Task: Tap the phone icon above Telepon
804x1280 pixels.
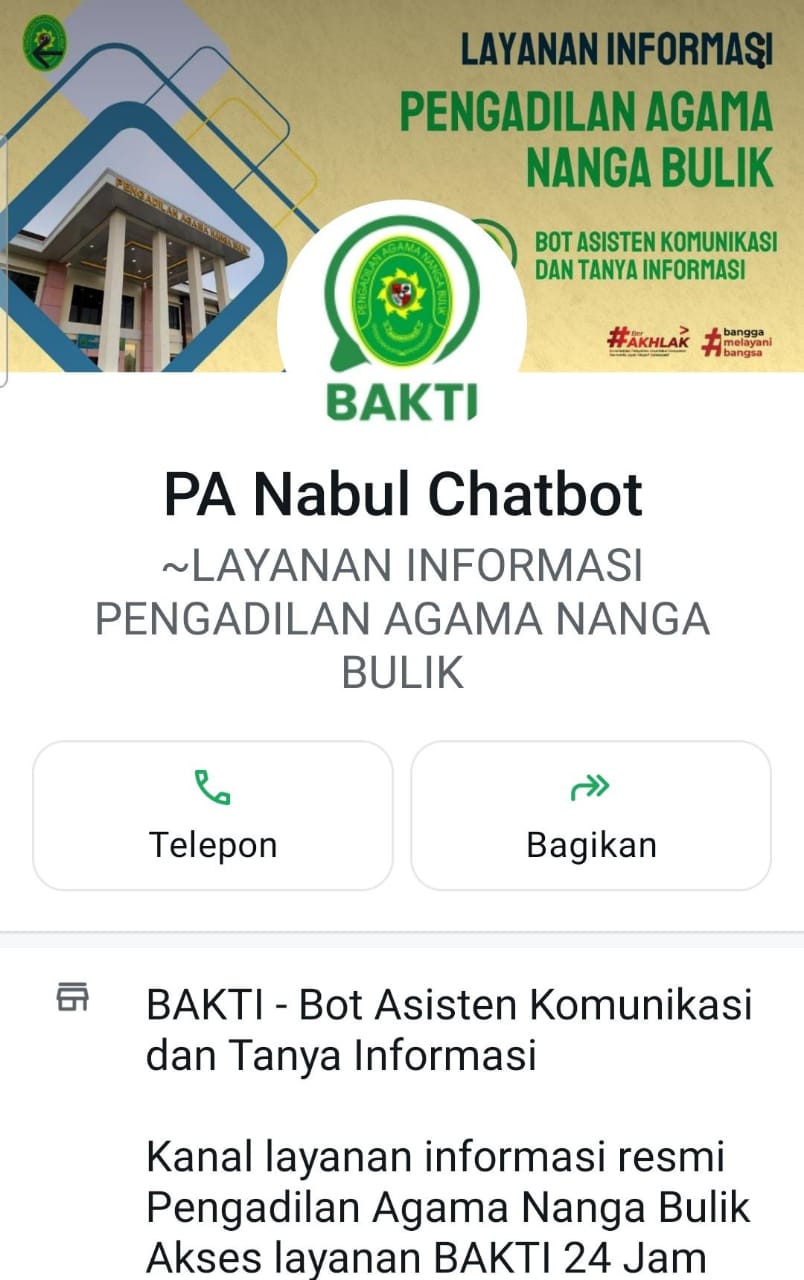Action: coord(211,786)
